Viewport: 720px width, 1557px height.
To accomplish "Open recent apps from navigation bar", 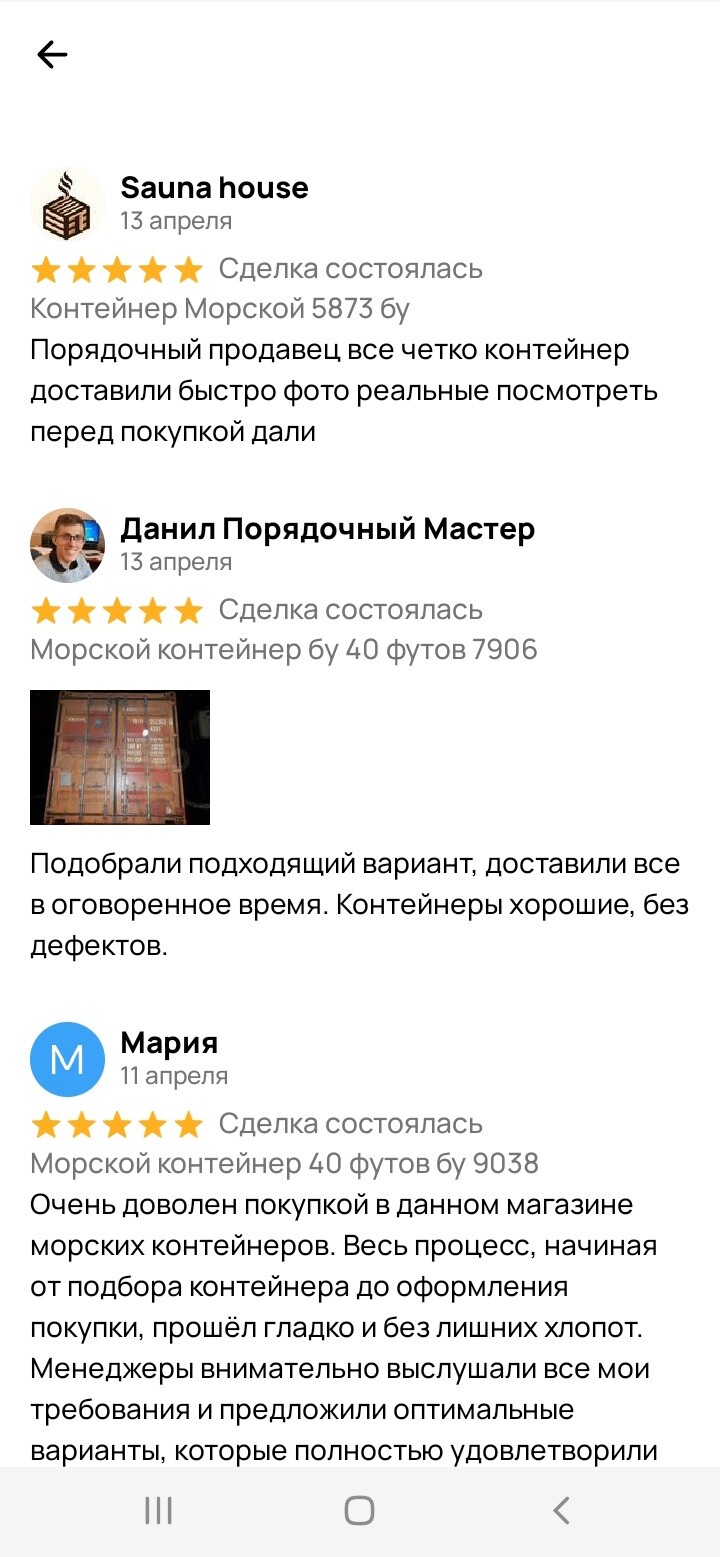I will [x=158, y=1510].
